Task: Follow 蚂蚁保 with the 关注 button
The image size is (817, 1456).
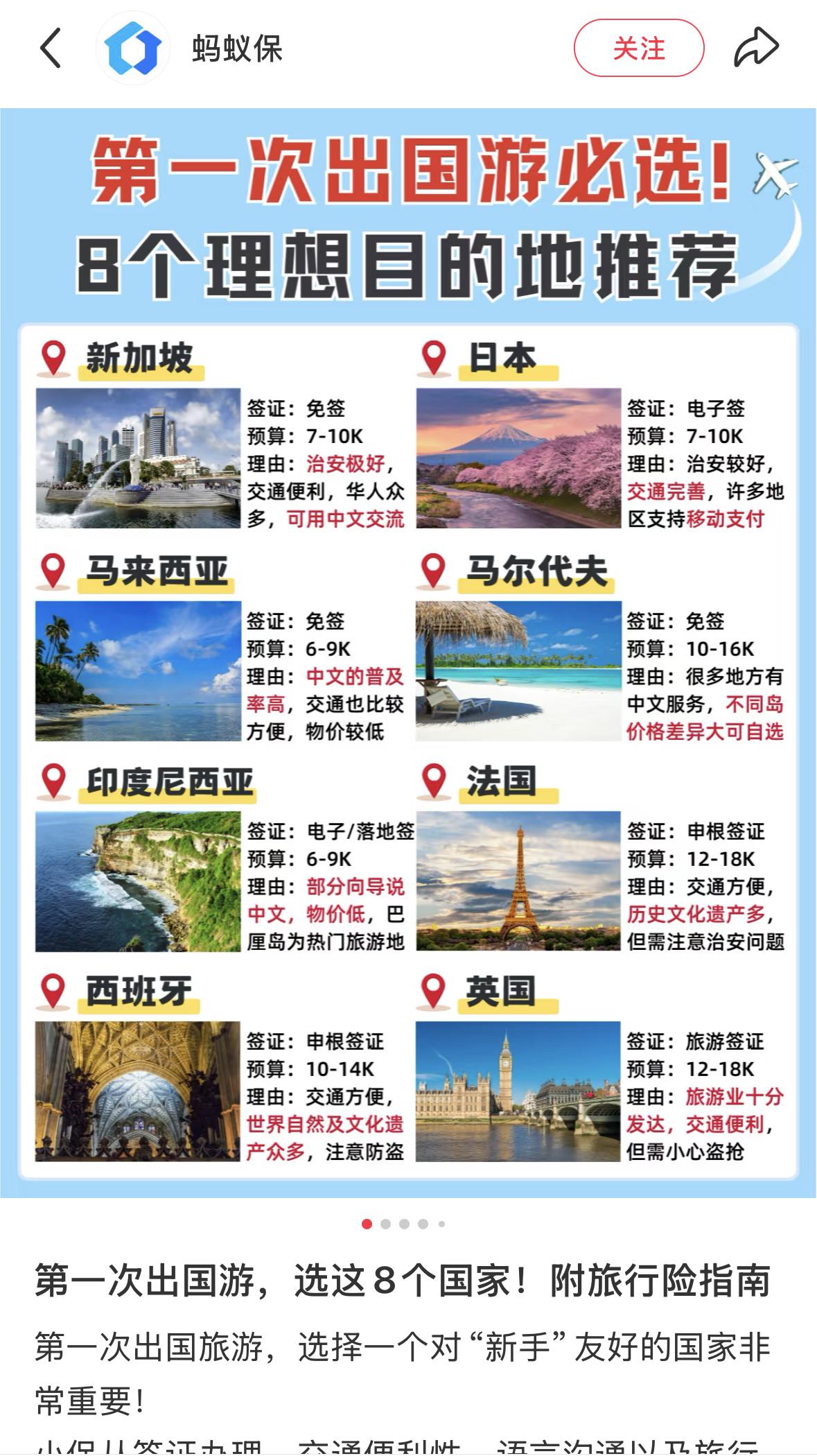Action: (638, 49)
